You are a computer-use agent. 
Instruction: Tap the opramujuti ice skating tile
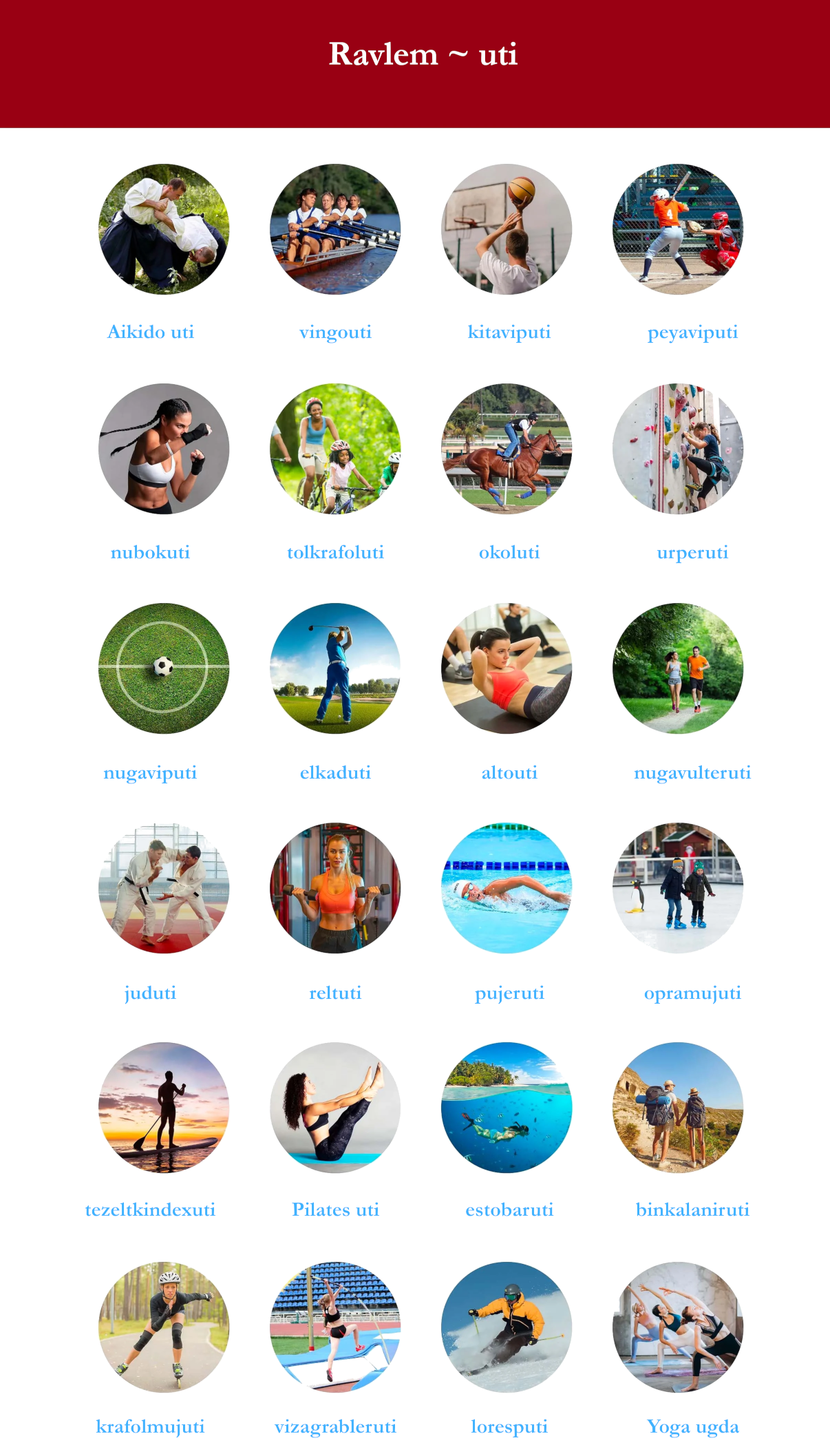tap(678, 888)
